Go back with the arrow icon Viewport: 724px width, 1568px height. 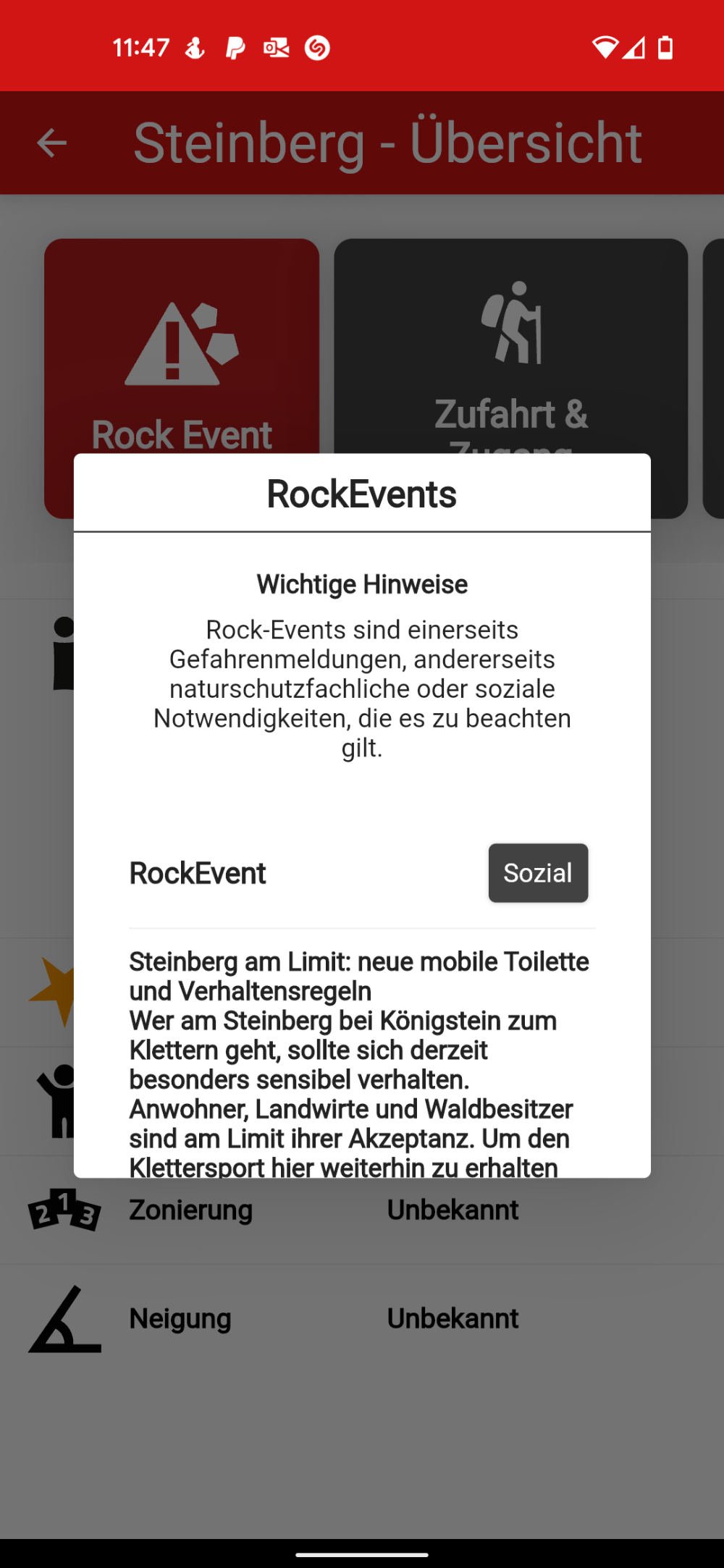(52, 143)
